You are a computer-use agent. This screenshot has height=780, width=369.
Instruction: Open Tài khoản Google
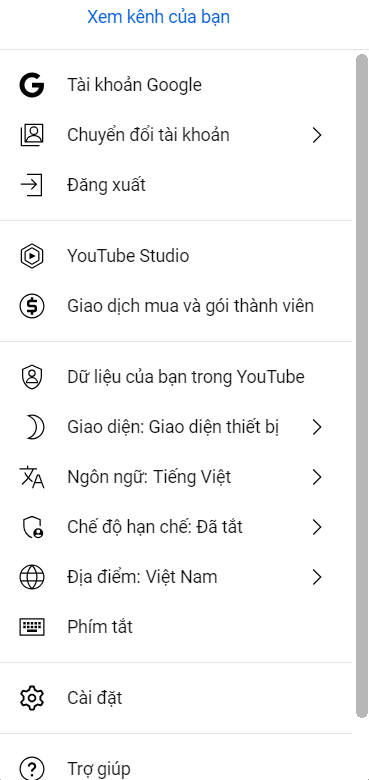(x=176, y=85)
